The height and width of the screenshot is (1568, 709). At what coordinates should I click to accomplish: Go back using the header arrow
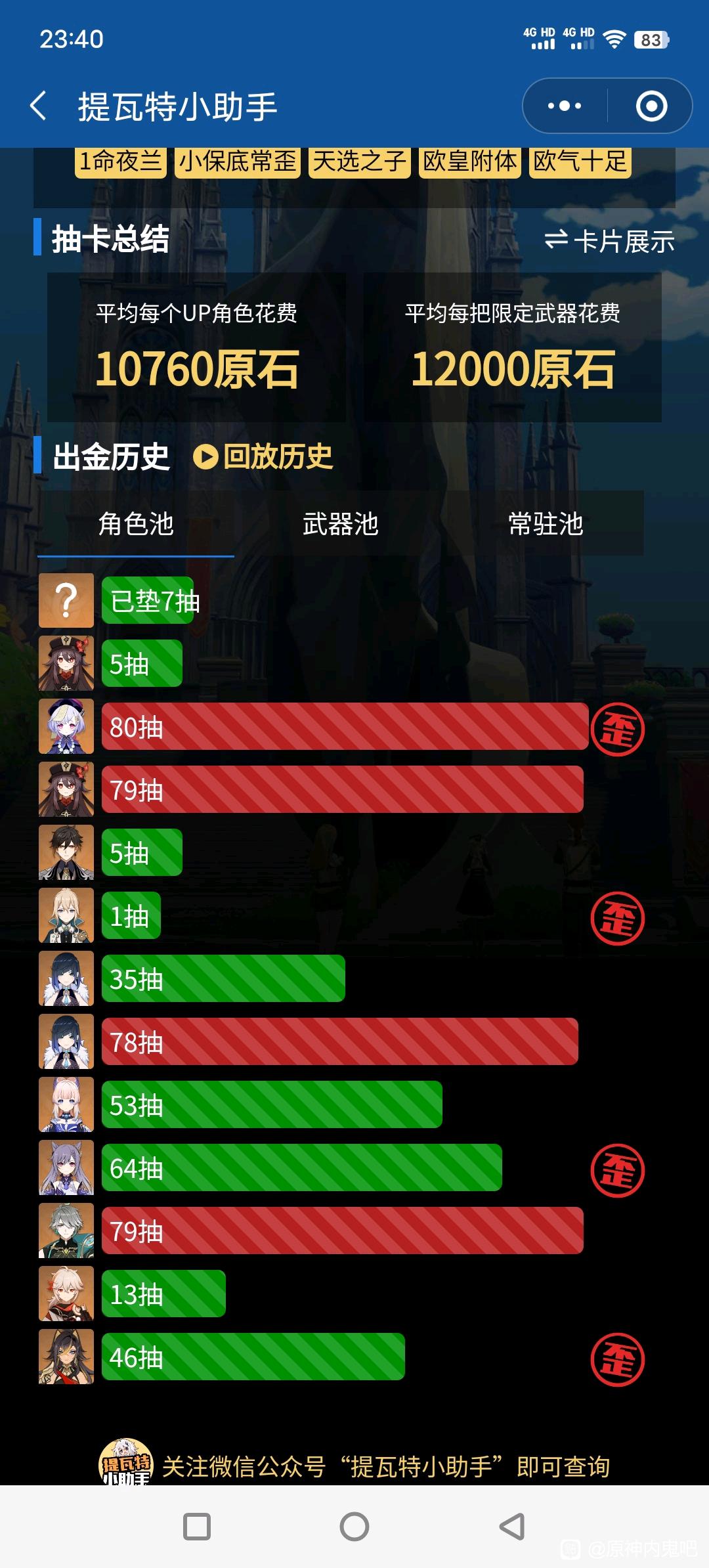coord(39,106)
